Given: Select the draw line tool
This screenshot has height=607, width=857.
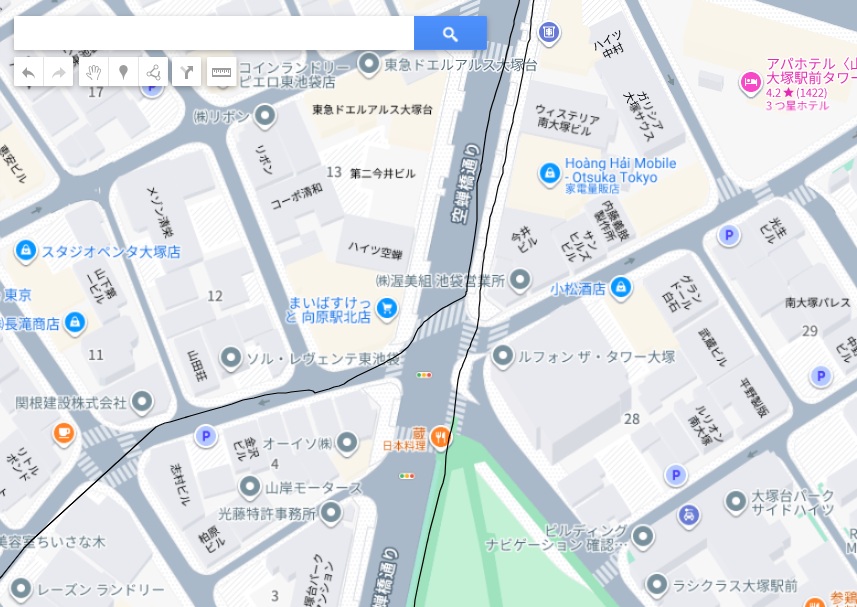Looking at the screenshot, I should (x=154, y=72).
